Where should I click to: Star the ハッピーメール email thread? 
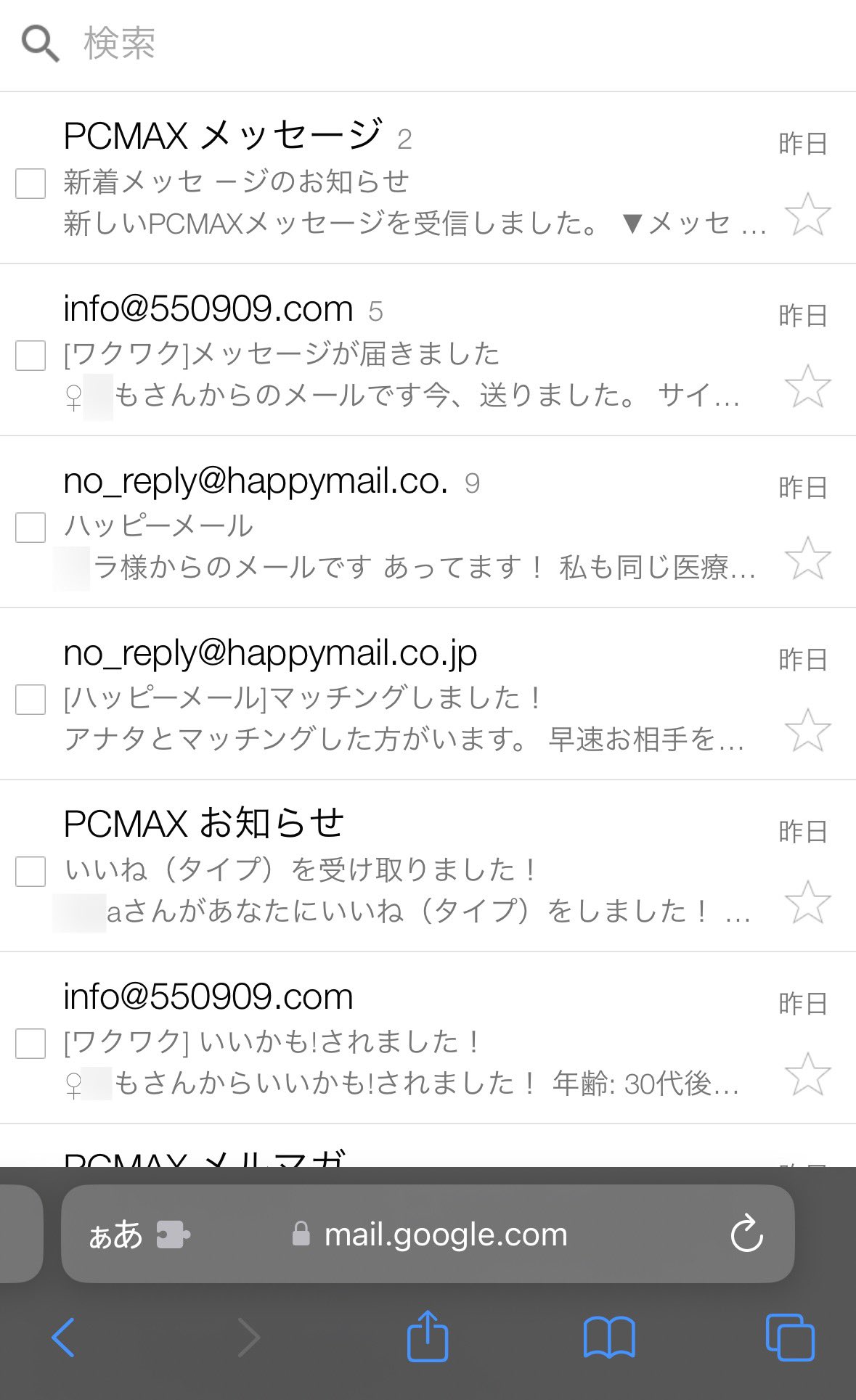coord(807,558)
